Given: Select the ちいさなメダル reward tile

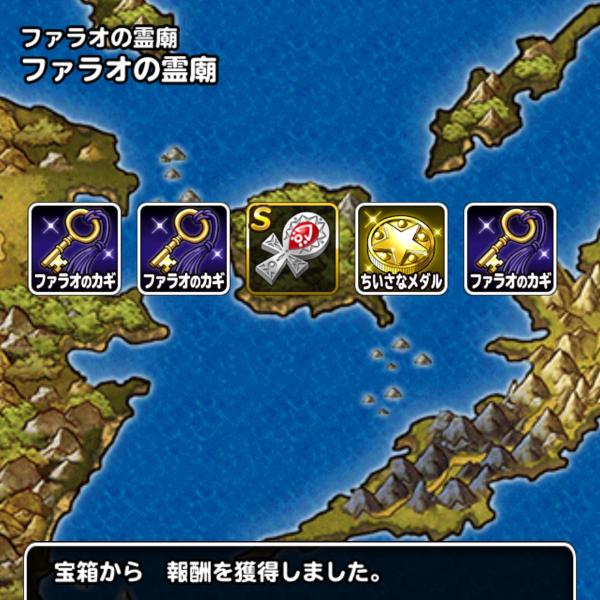Looking at the screenshot, I should pos(401,248).
